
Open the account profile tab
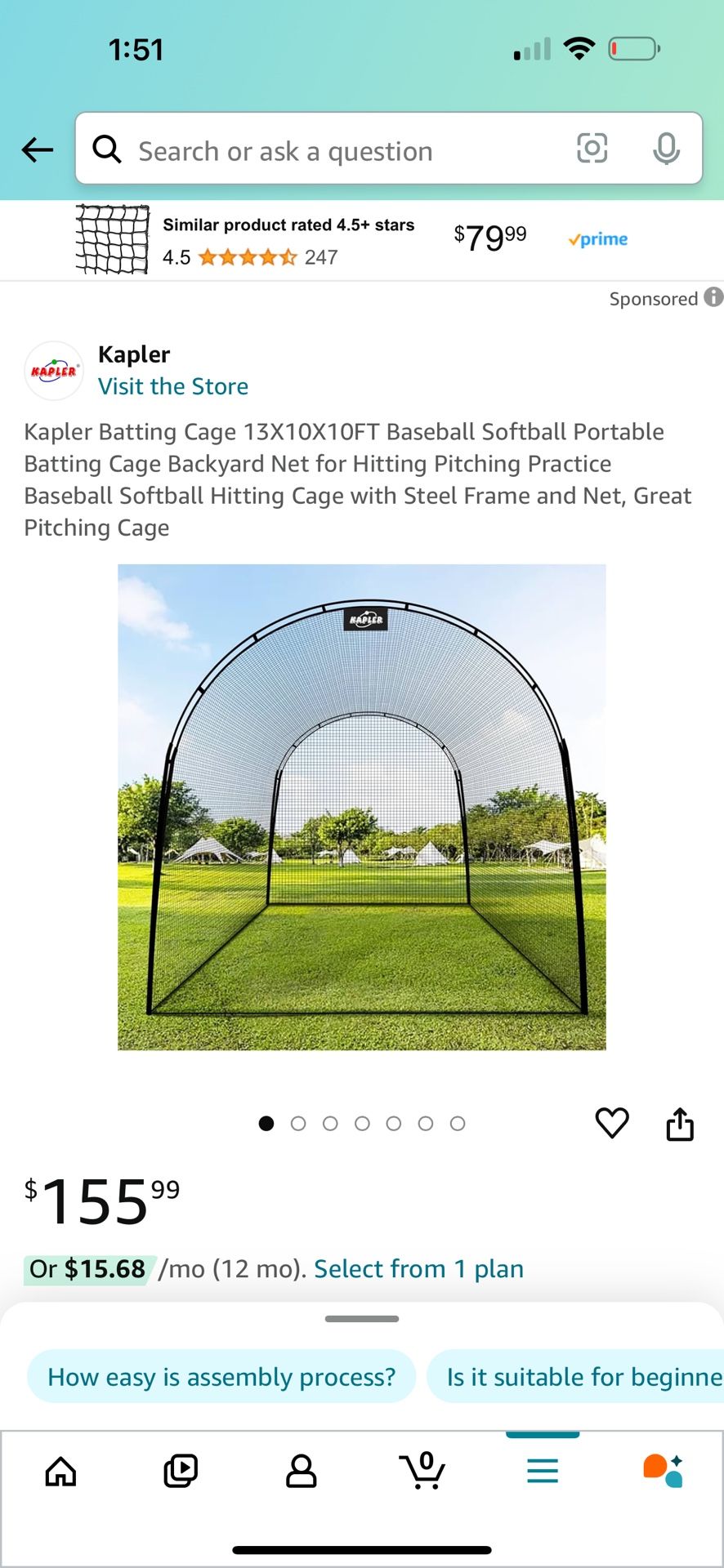tap(302, 1472)
